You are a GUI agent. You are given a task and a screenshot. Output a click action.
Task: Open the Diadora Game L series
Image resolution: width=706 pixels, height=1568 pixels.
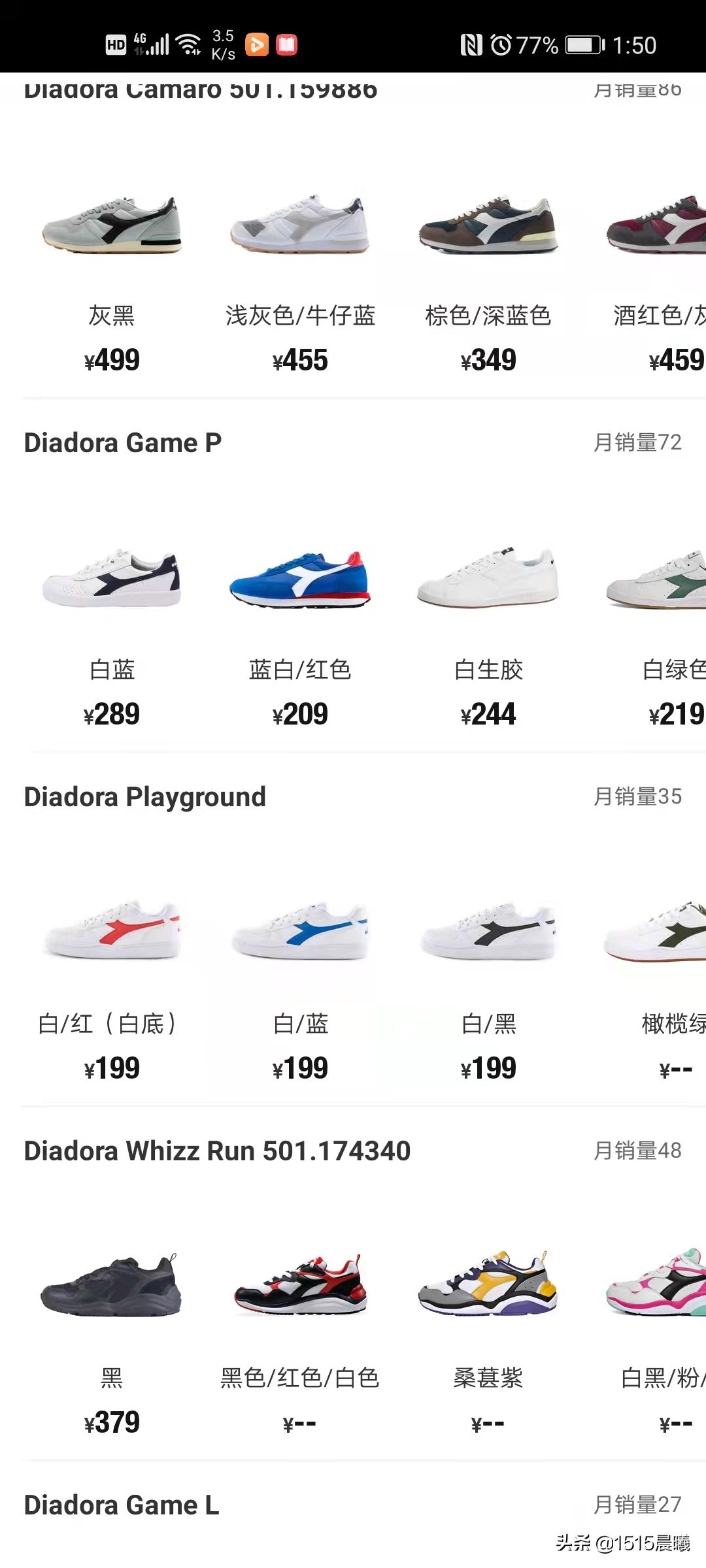122,1505
